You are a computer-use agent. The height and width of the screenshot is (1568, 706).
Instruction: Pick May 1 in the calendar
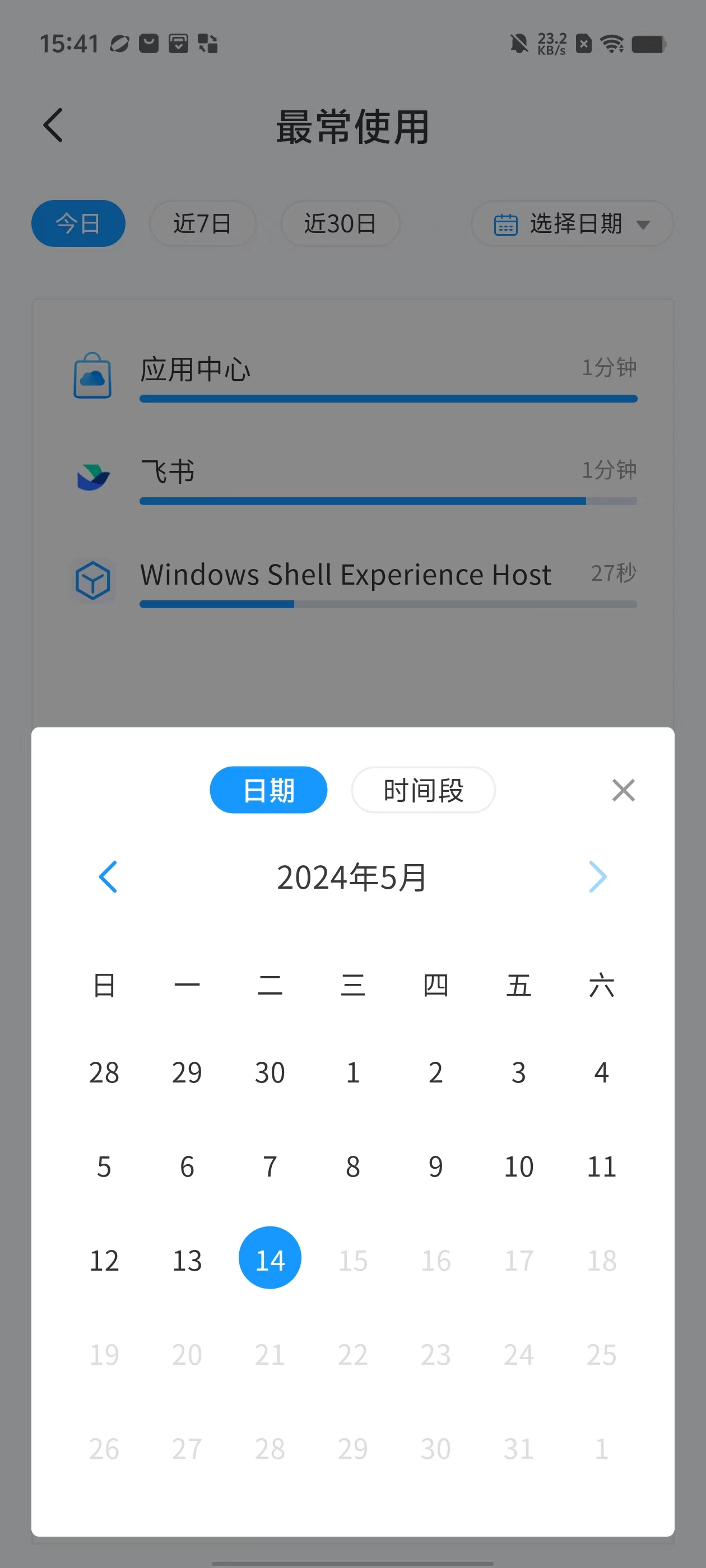pyautogui.click(x=352, y=1072)
